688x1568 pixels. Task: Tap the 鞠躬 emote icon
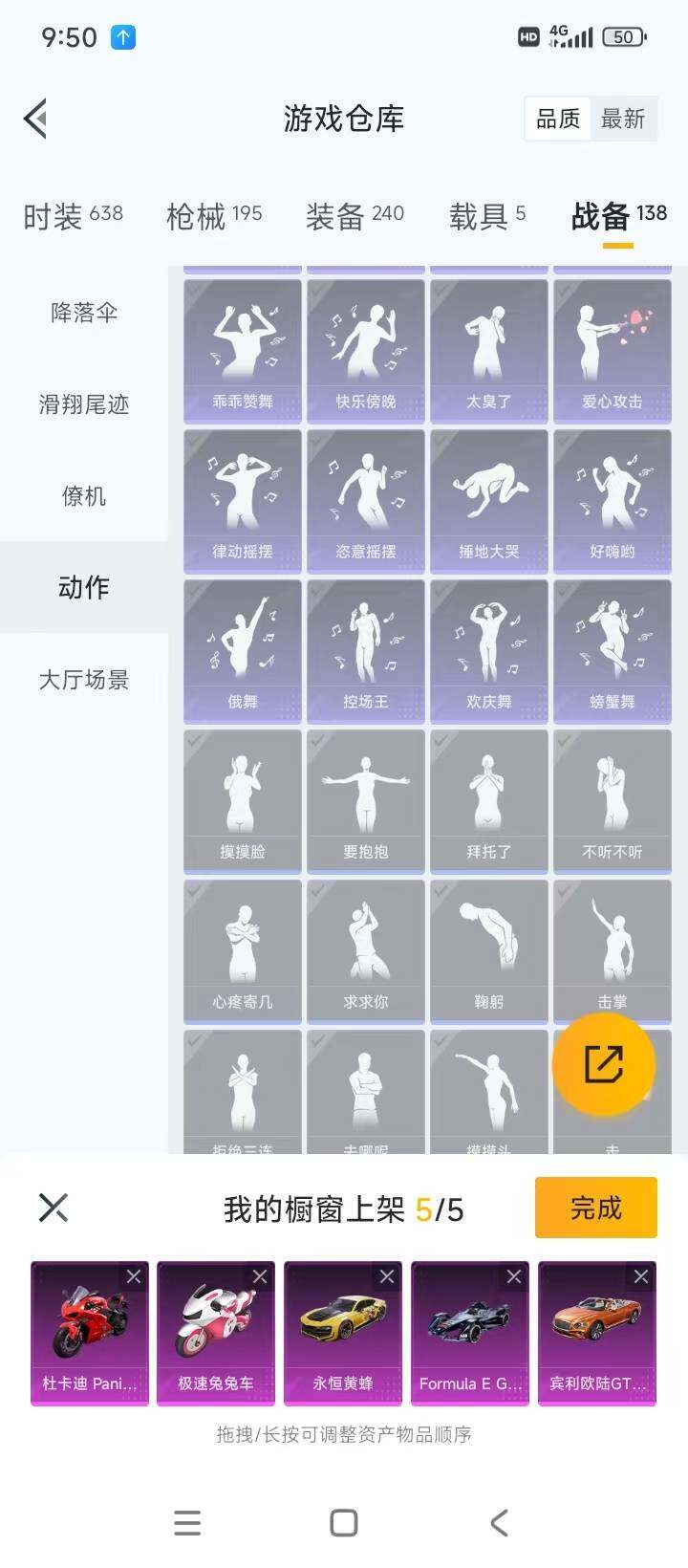488,949
